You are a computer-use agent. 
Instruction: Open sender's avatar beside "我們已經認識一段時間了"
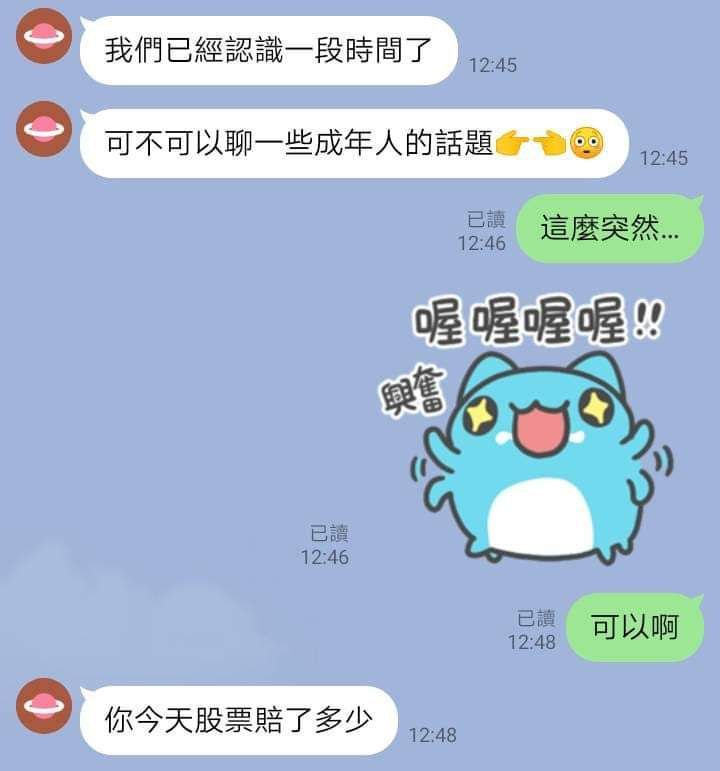coord(44,36)
